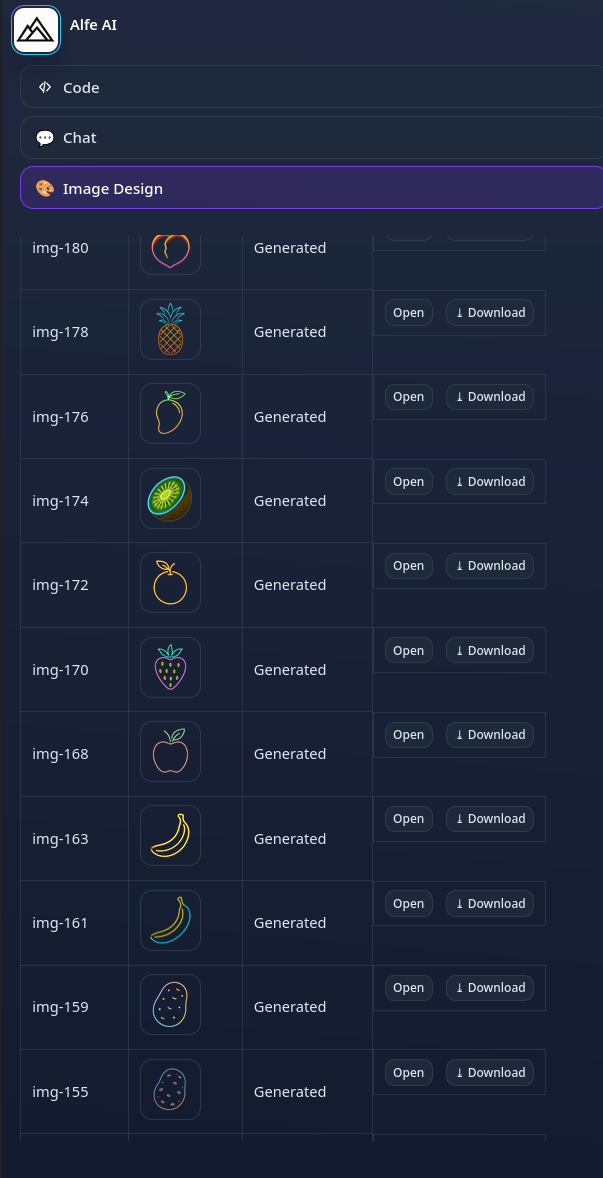
Task: Download the mango image img-176
Action: point(490,397)
